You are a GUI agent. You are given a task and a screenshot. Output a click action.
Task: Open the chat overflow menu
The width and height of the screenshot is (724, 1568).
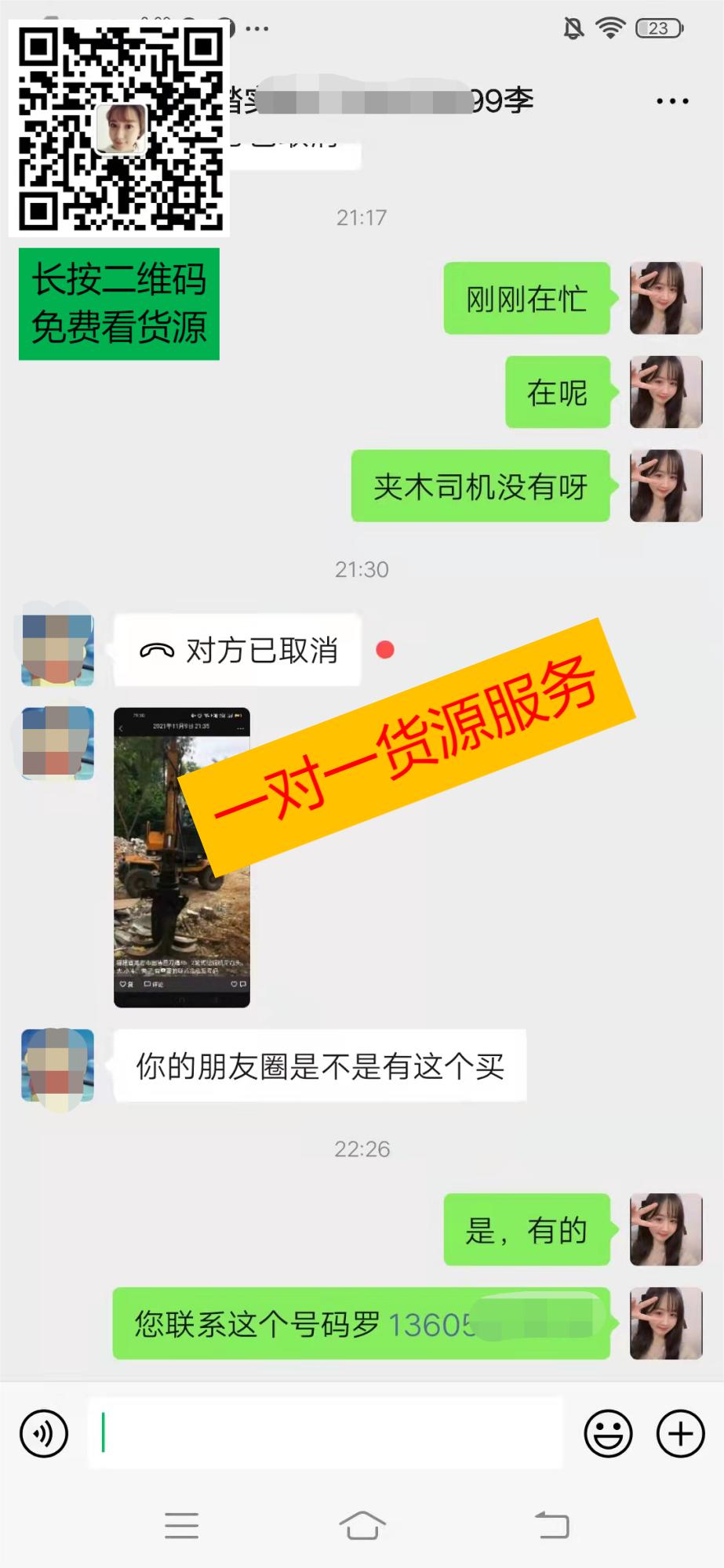[672, 101]
